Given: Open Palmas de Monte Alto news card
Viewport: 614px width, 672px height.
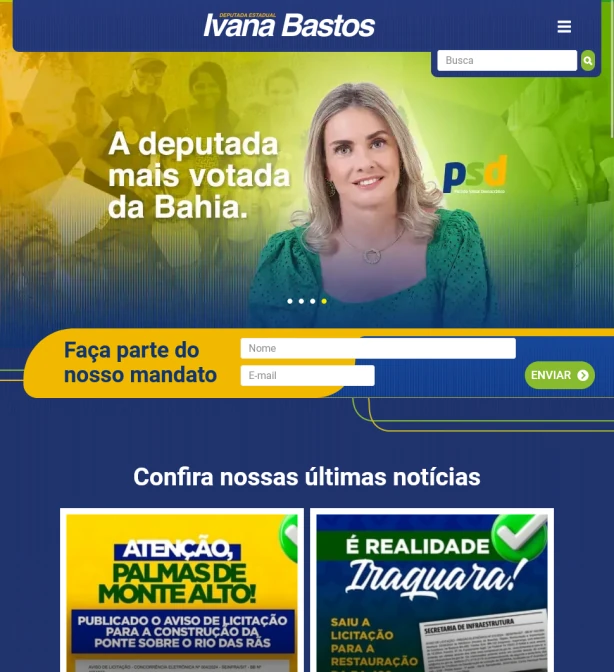Looking at the screenshot, I should [182, 592].
